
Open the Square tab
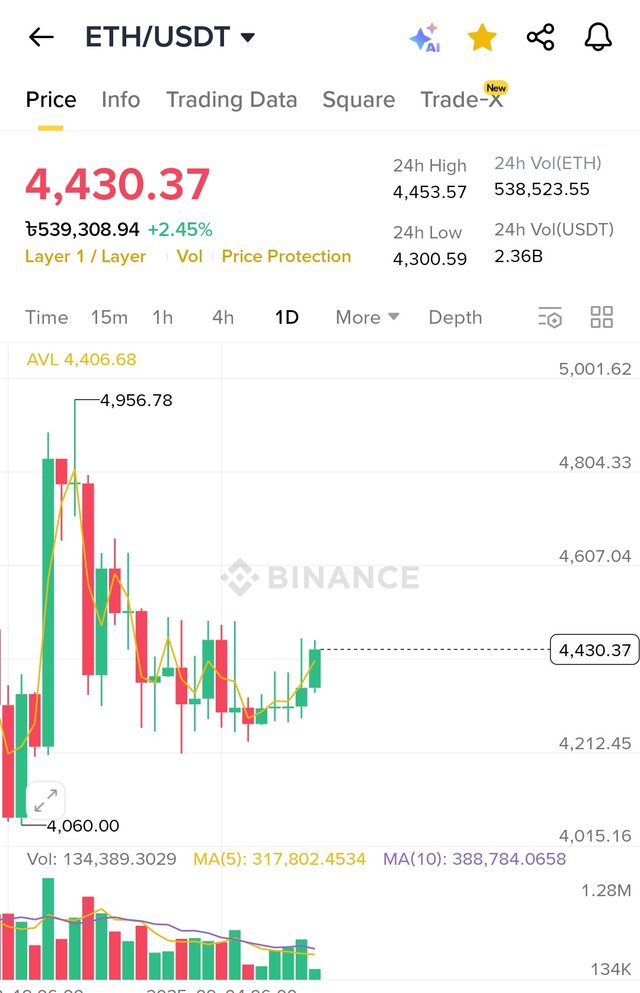(358, 100)
